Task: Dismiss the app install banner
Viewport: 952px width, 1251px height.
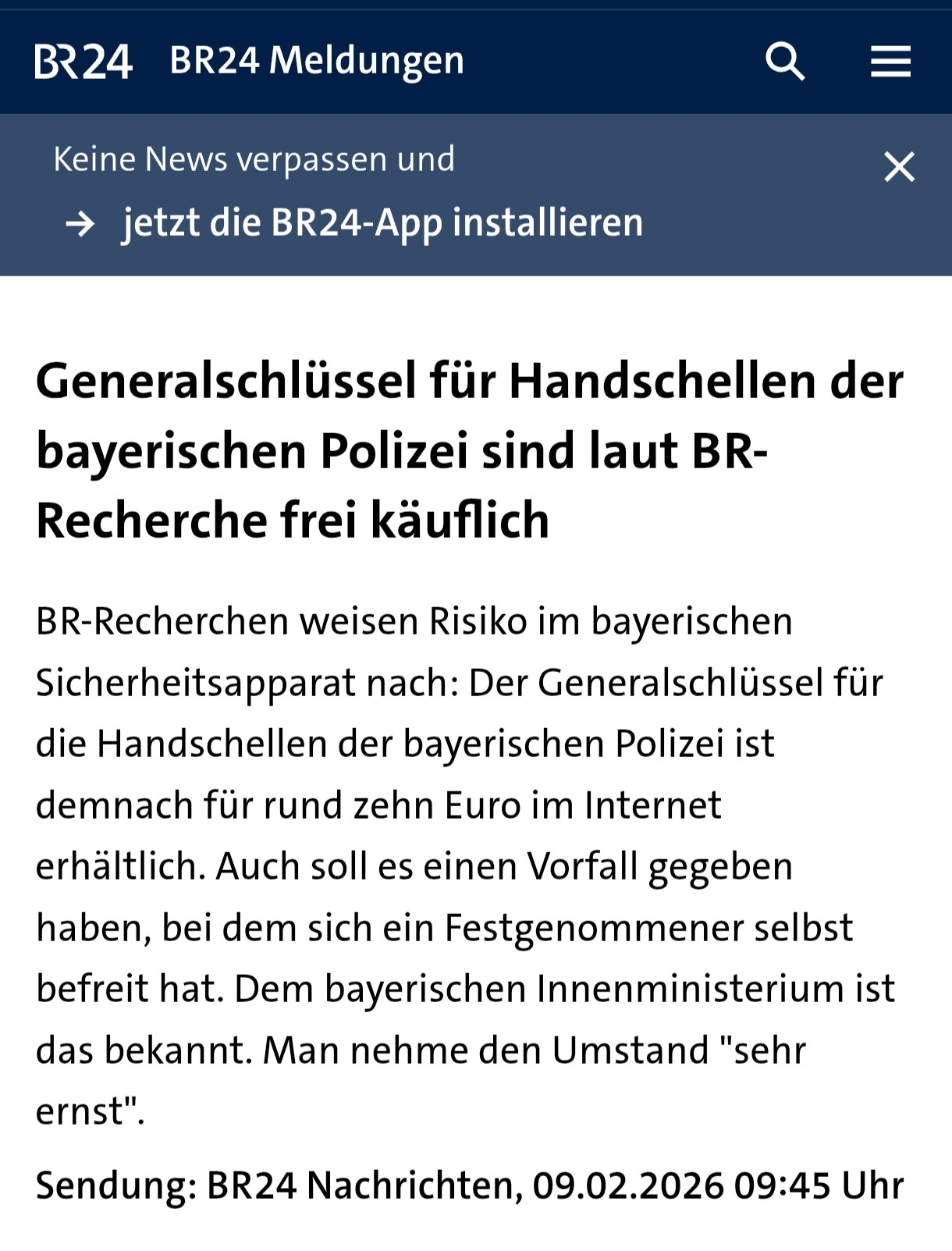Action: pyautogui.click(x=899, y=167)
